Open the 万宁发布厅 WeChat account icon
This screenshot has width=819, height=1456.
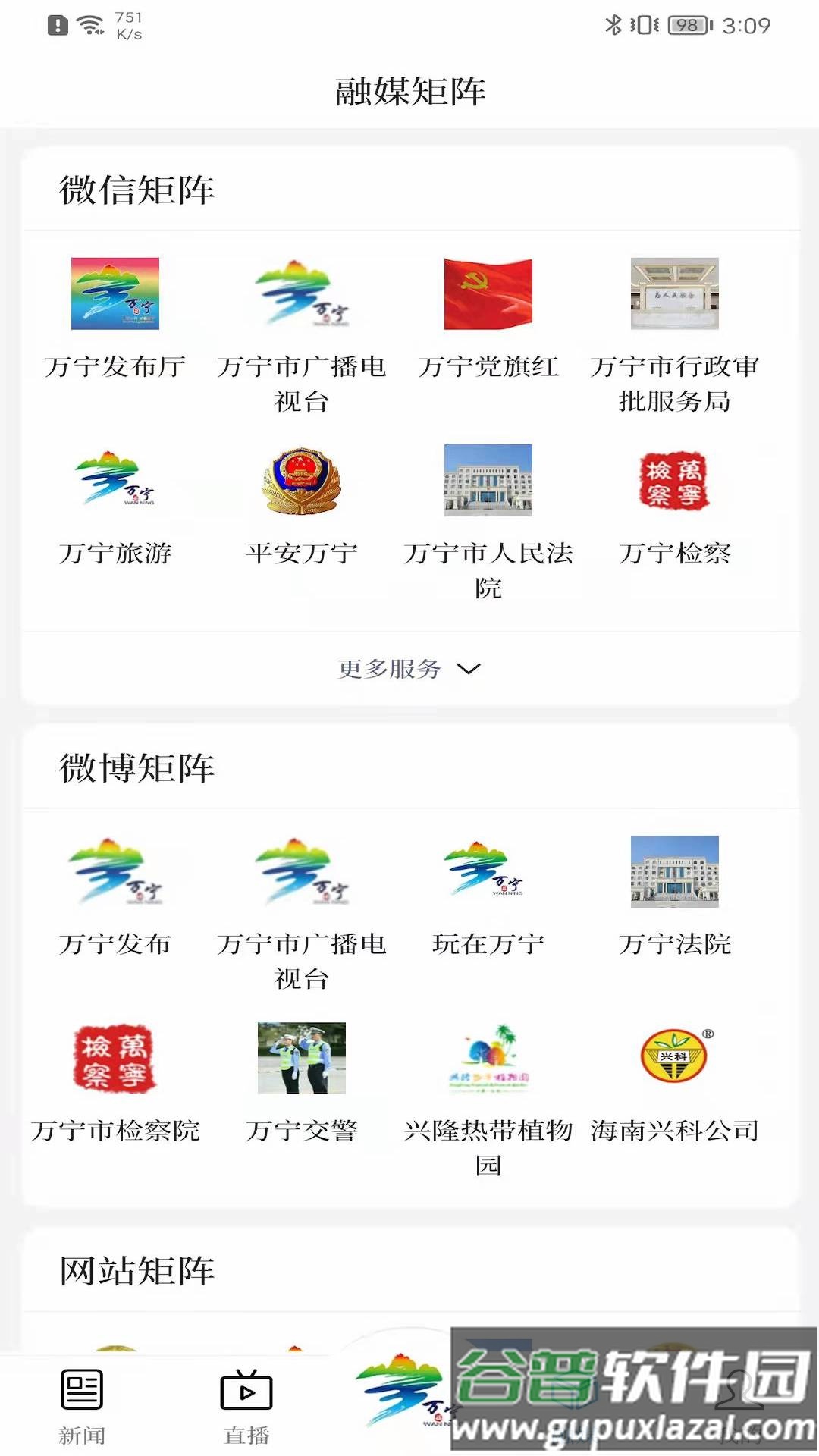tap(116, 296)
